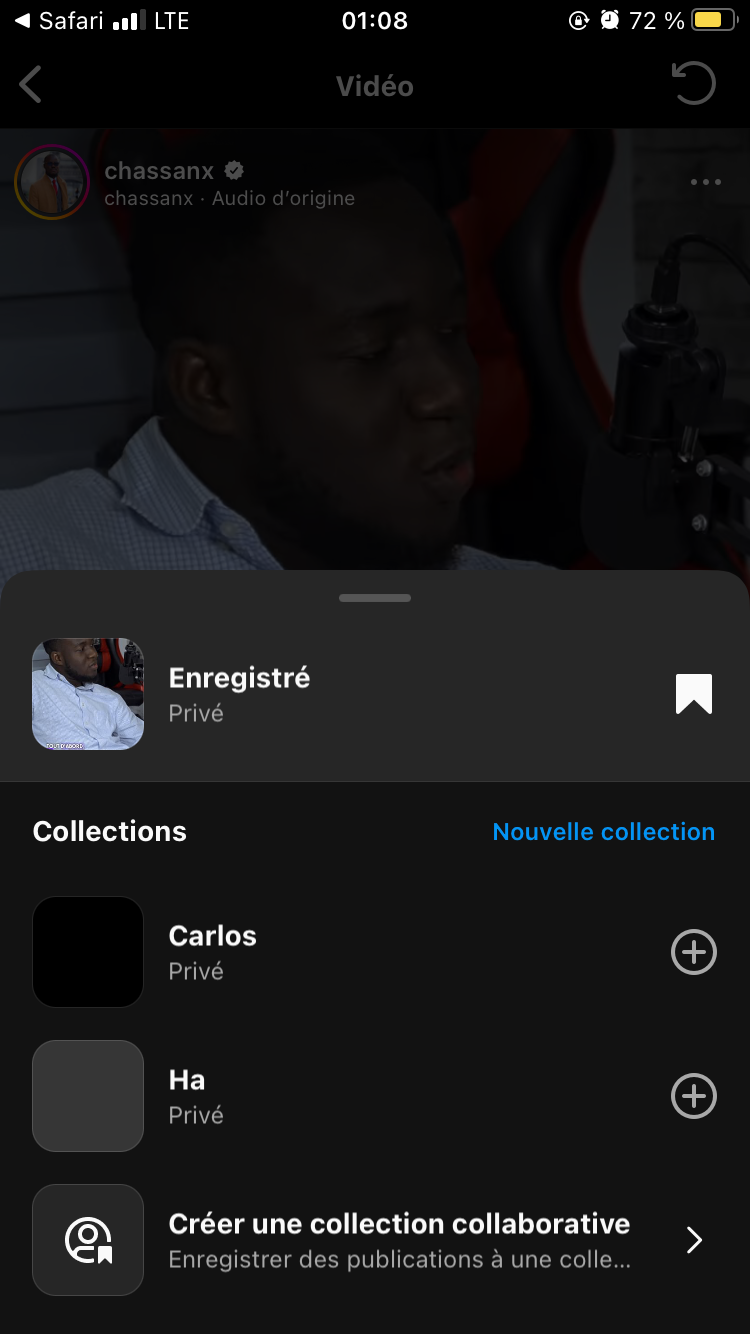Open the three-dot menu beside chassanx
This screenshot has width=750, height=1334.
click(x=705, y=182)
